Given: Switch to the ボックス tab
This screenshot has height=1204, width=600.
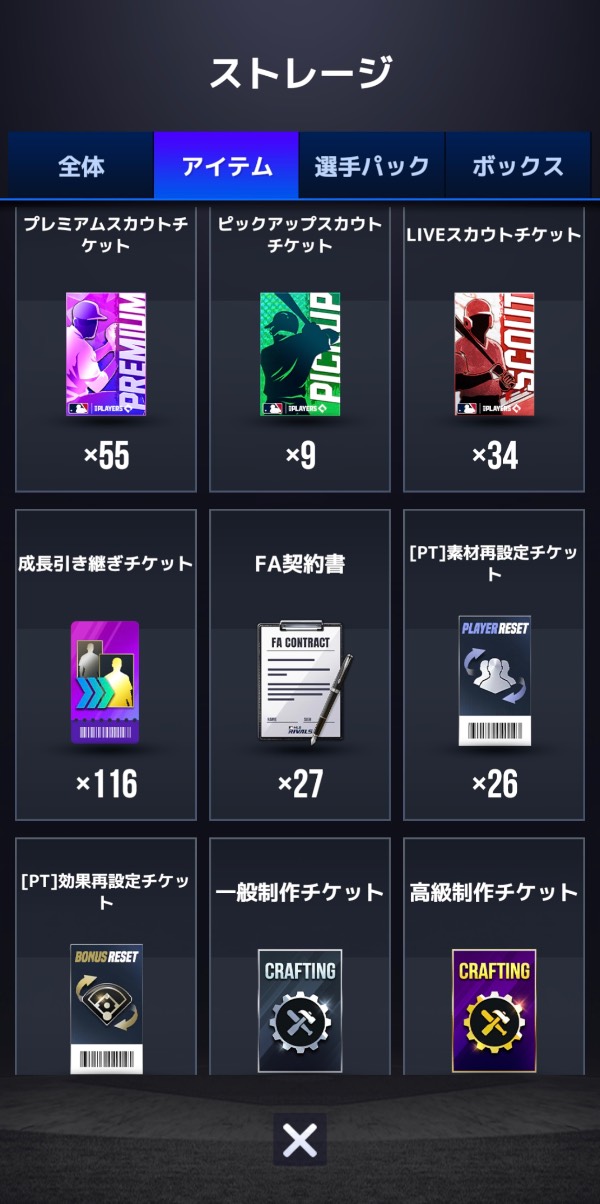Looking at the screenshot, I should point(518,166).
